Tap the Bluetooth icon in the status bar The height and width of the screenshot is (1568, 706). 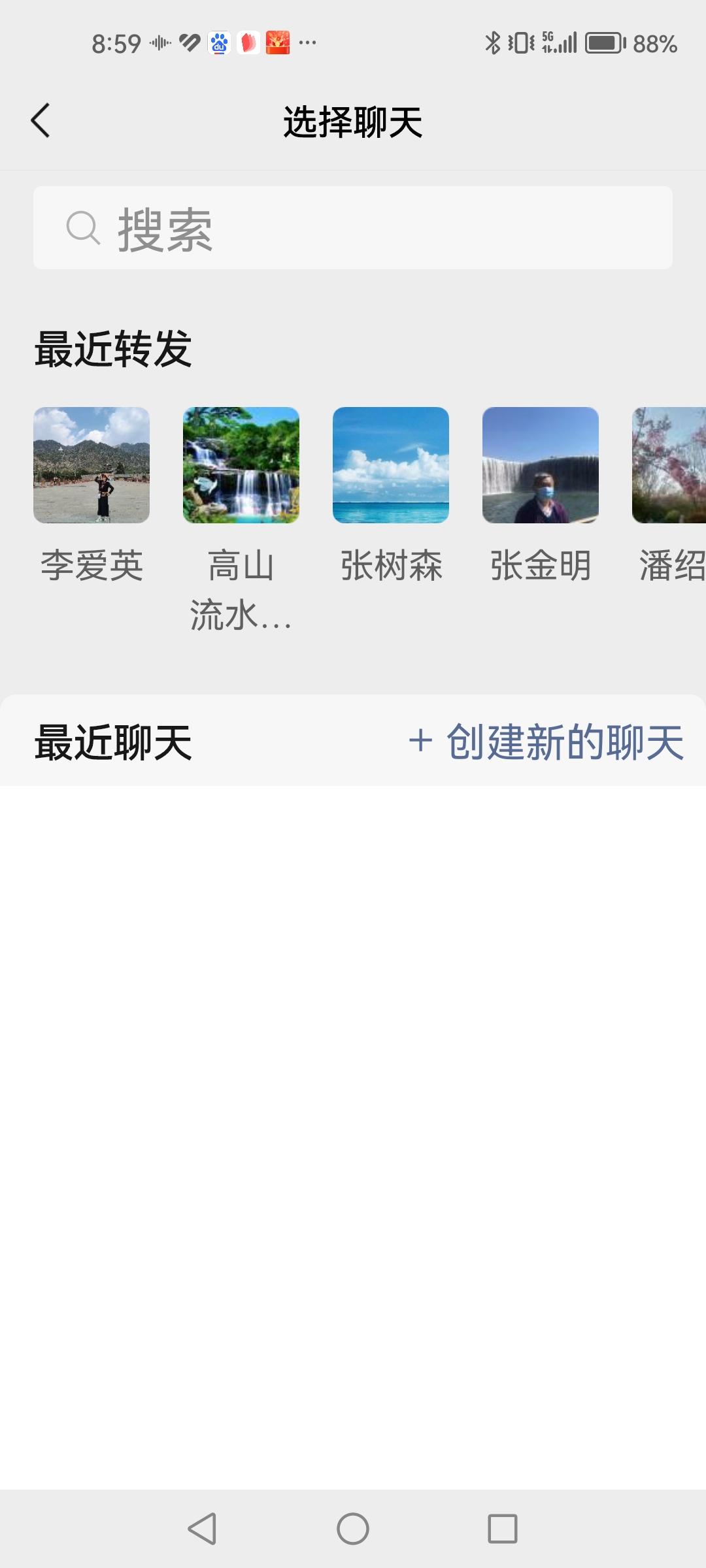point(492,42)
